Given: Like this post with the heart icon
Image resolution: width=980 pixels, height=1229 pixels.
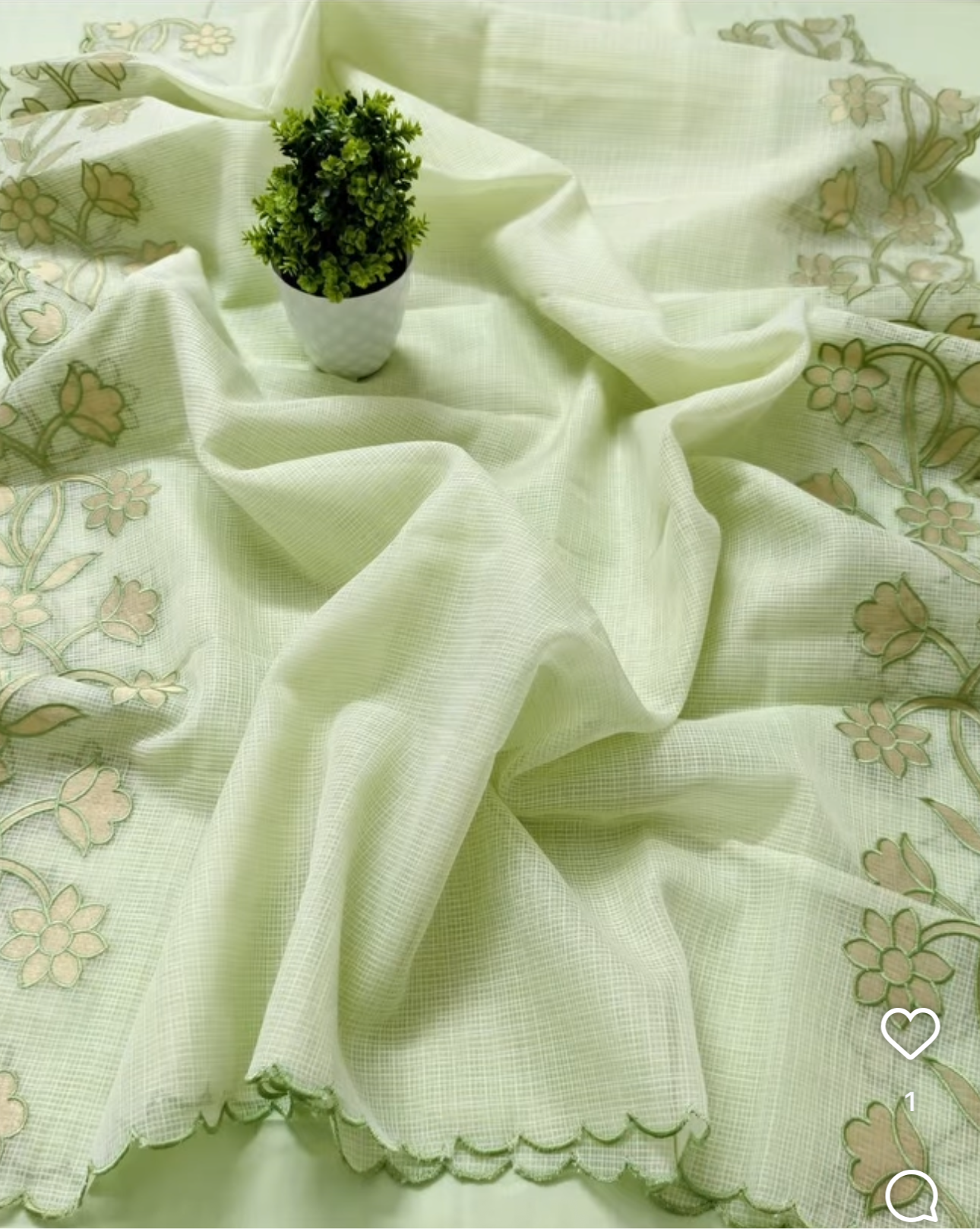Looking at the screenshot, I should tap(910, 1033).
